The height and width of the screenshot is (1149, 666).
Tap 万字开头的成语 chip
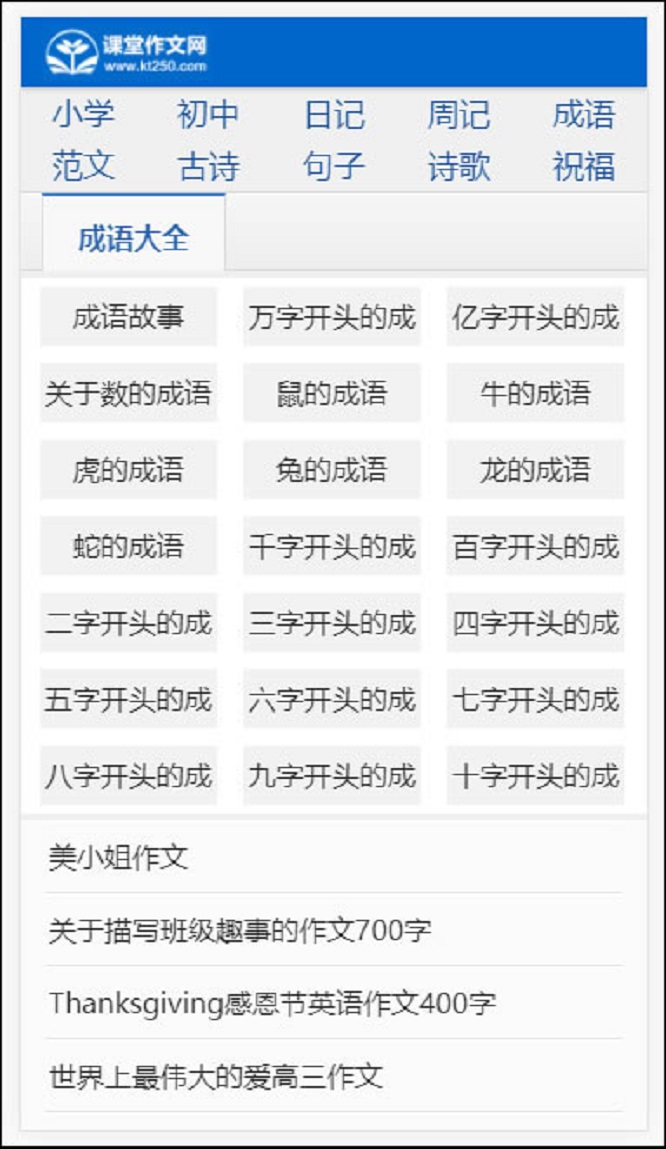pyautogui.click(x=332, y=317)
